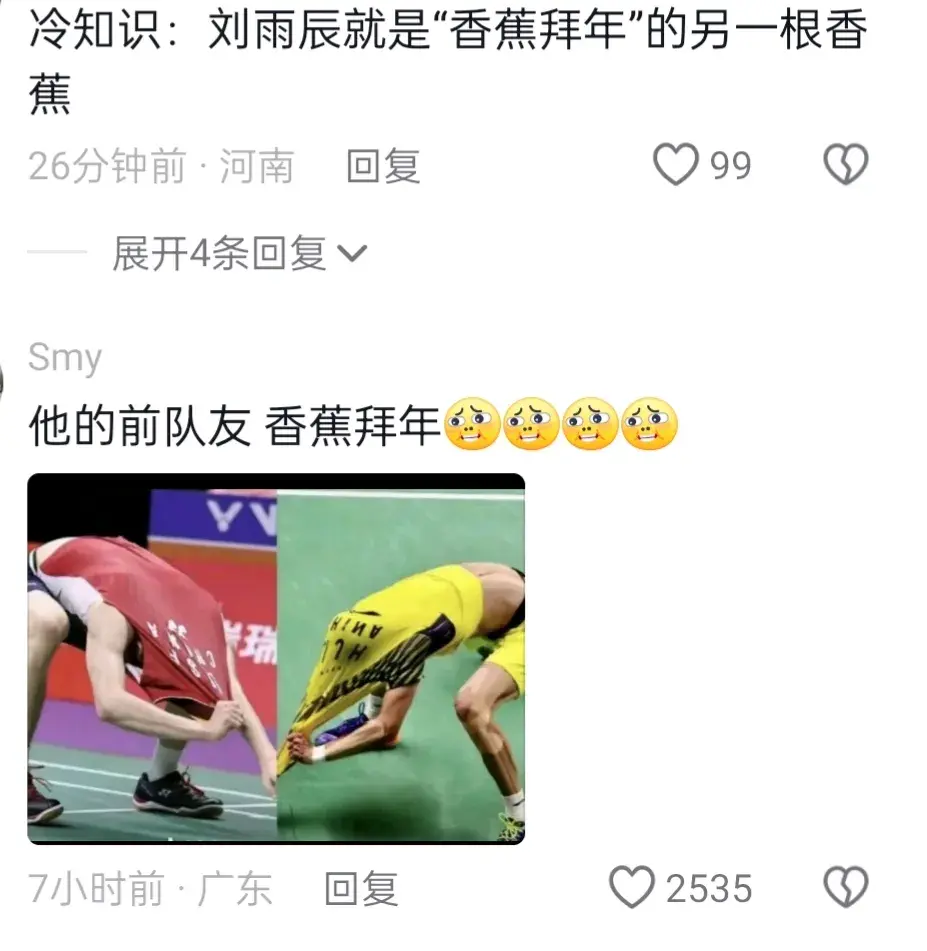Open the badminton photo in Smy's comment
927x951 pixels.
click(x=276, y=658)
